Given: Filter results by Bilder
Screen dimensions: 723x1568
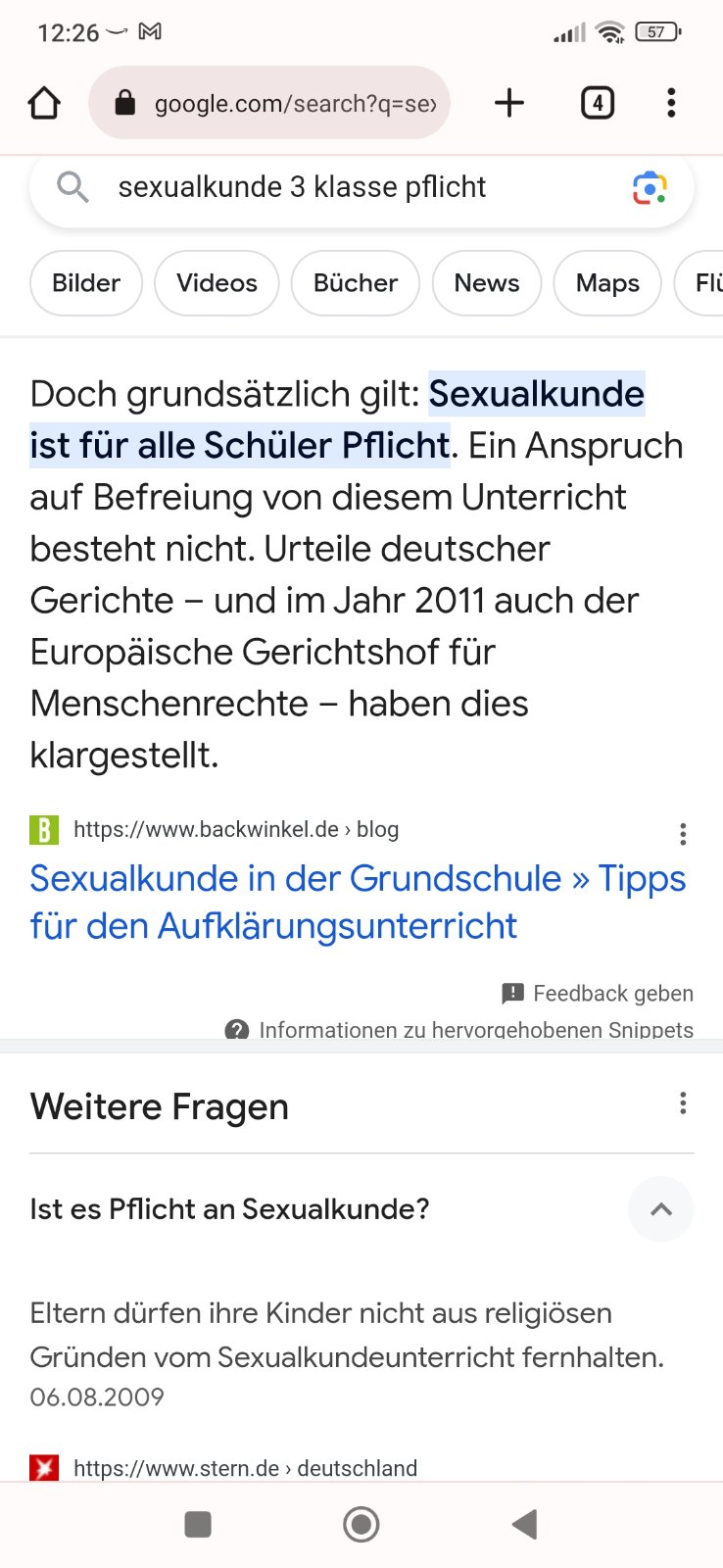Looking at the screenshot, I should 86,283.
